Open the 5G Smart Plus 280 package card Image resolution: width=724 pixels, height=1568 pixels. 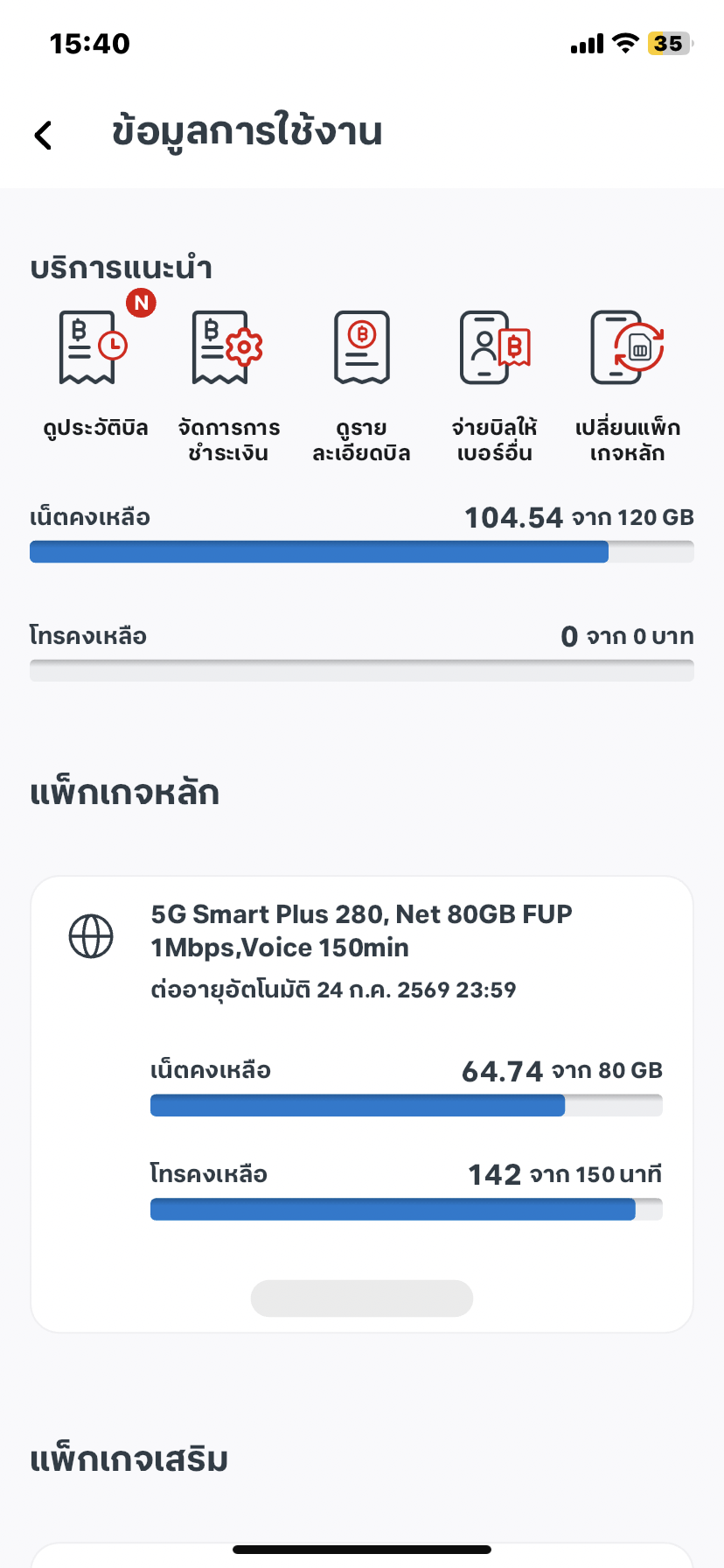pyautogui.click(x=362, y=1104)
